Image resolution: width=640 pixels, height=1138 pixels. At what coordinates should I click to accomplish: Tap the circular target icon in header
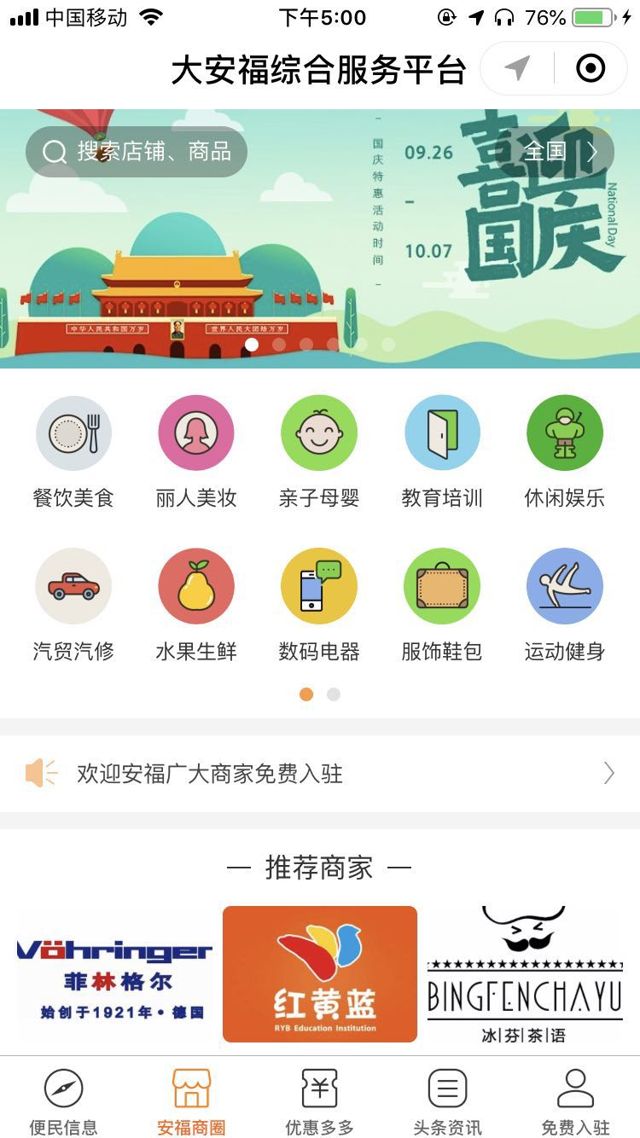[591, 69]
